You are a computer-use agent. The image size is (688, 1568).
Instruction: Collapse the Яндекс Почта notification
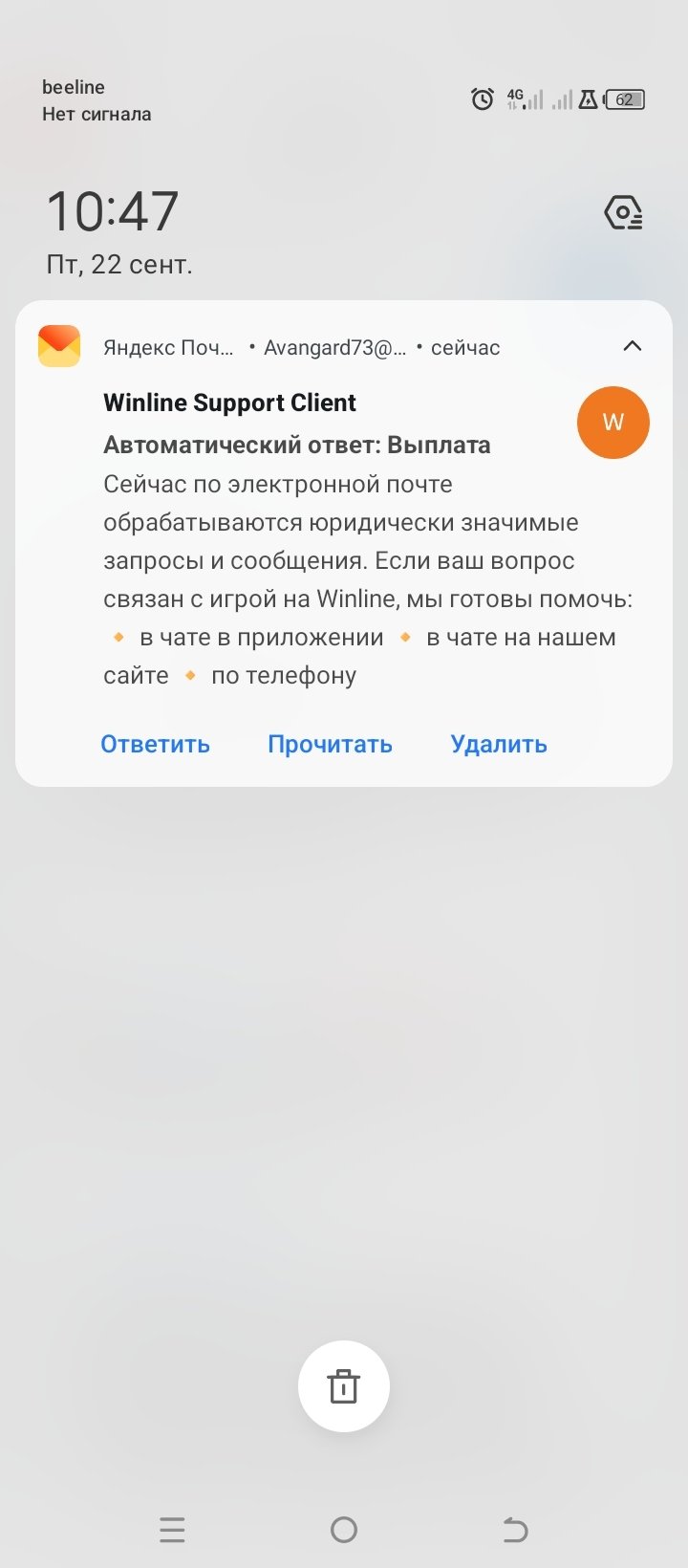point(632,346)
